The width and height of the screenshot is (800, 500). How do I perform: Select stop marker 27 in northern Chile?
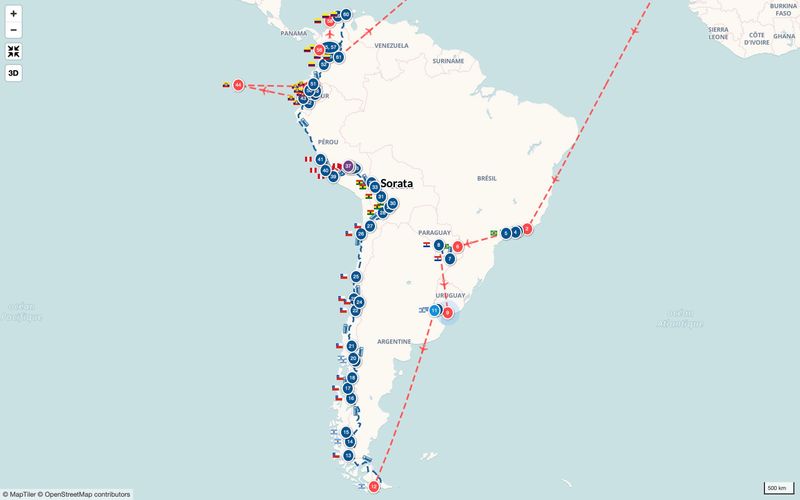(x=369, y=226)
